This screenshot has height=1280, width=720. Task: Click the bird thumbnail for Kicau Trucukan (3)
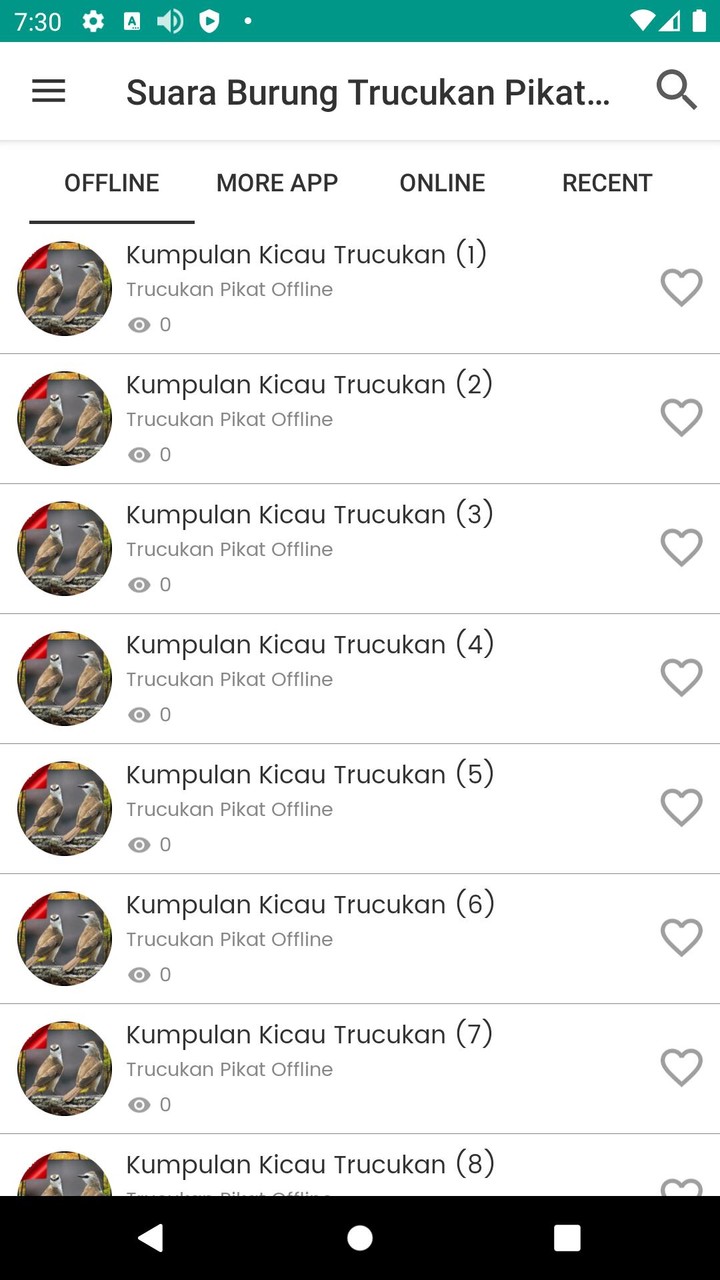click(x=64, y=548)
